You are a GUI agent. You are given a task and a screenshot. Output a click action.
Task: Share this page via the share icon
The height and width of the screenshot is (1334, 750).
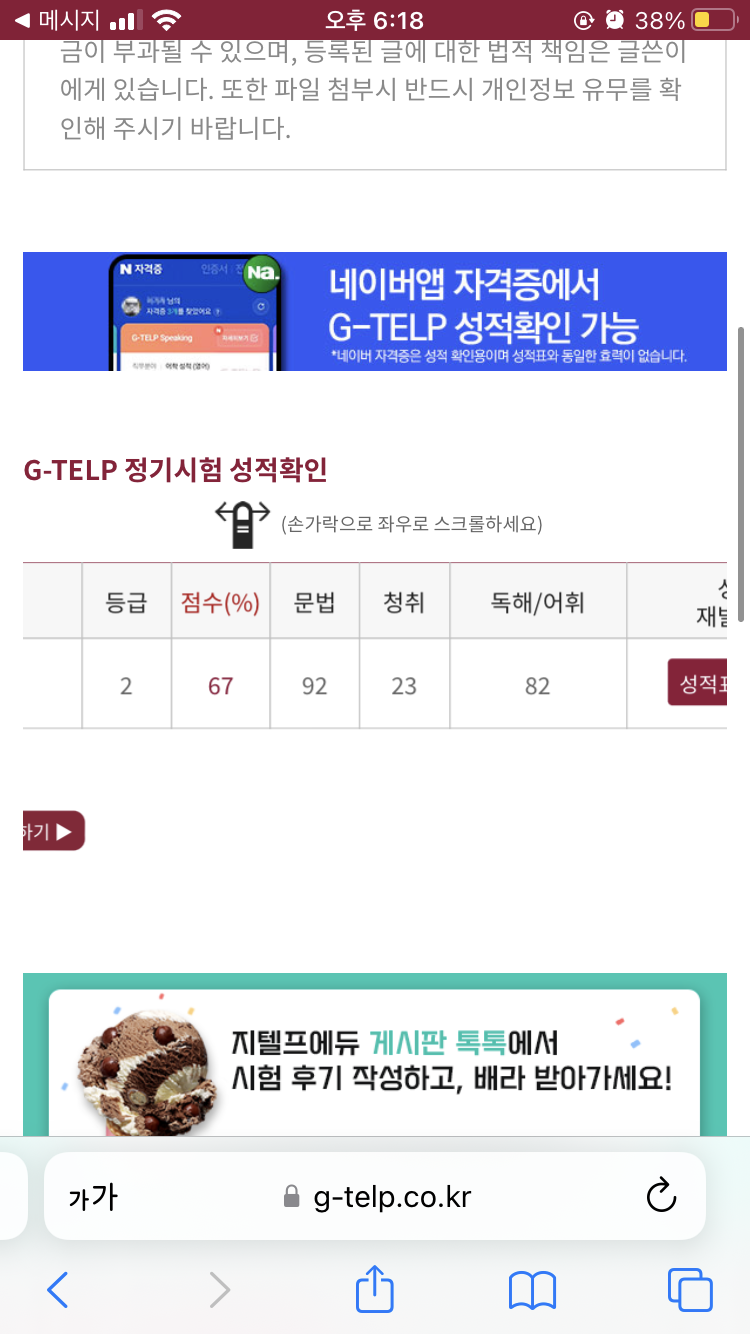pos(375,1288)
